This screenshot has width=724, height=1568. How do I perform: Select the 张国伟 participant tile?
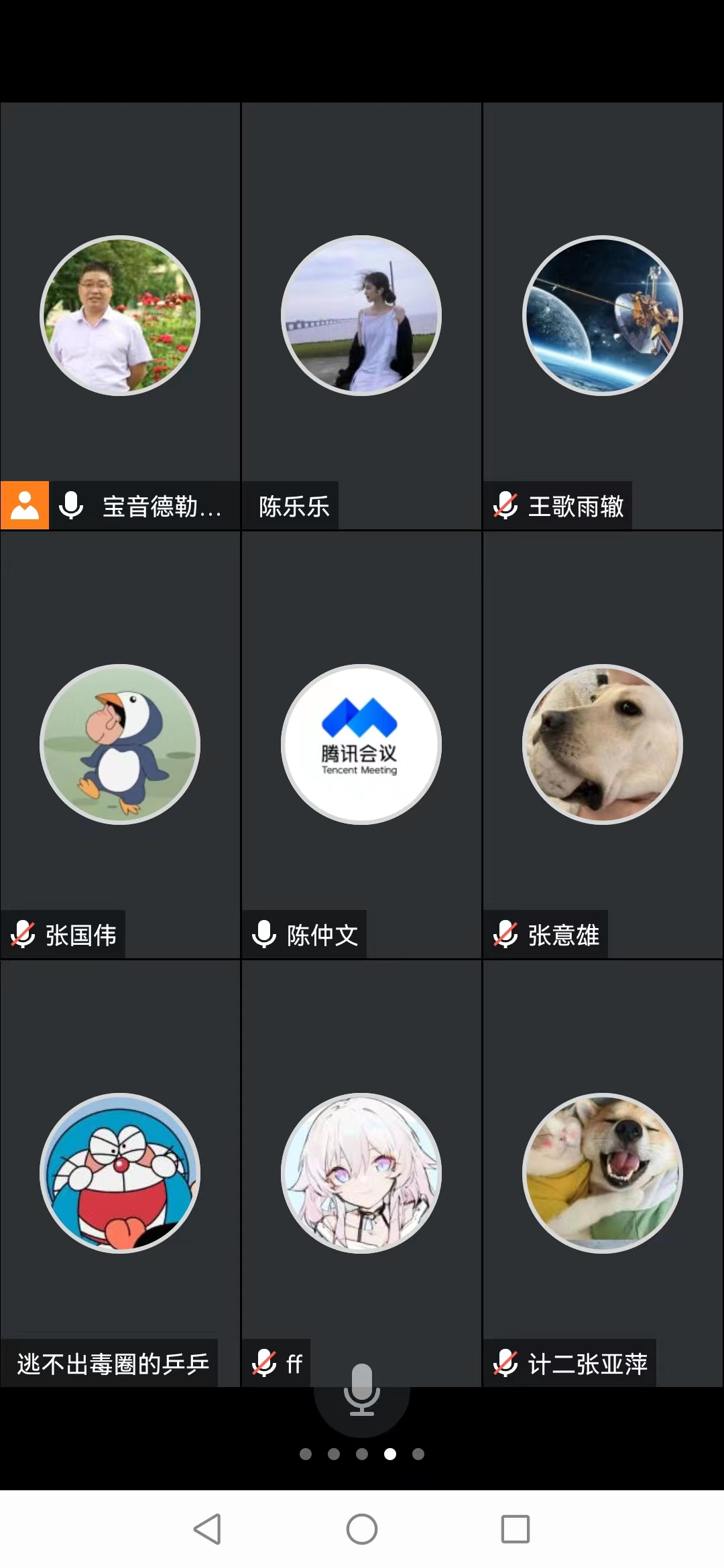[120, 744]
